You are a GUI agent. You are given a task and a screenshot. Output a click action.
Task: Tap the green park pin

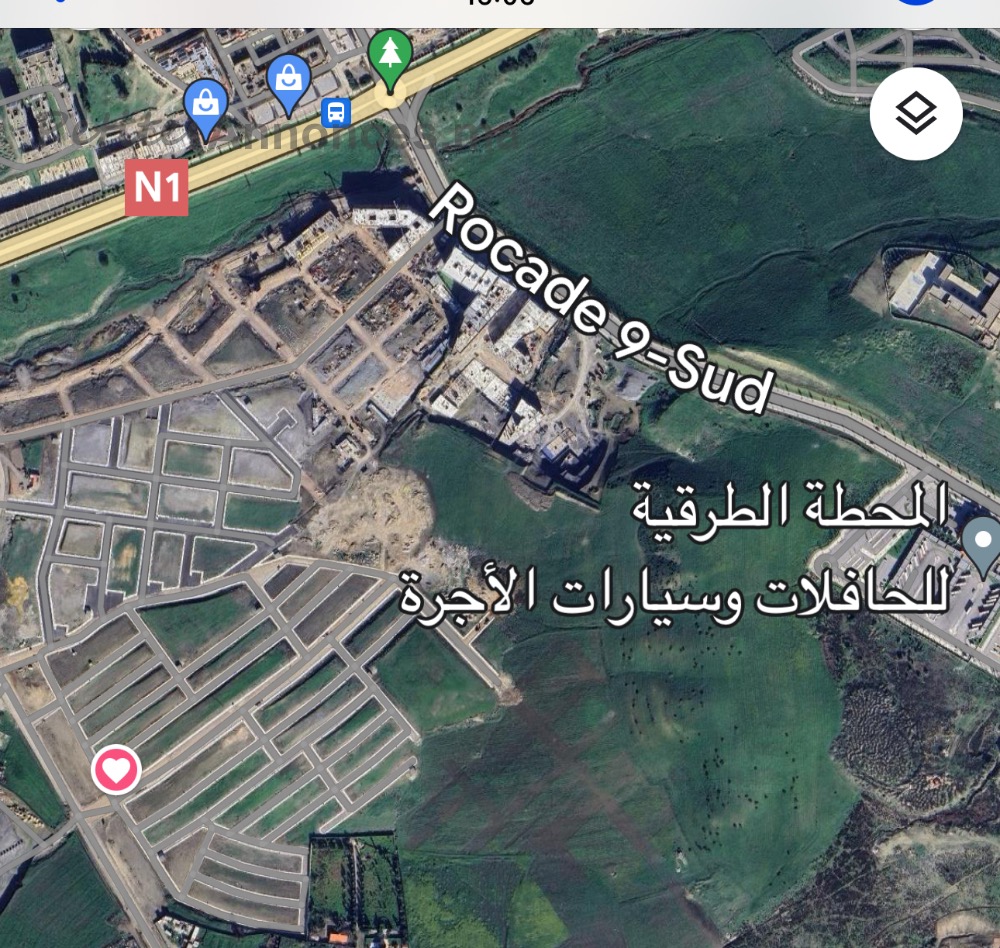tap(390, 57)
